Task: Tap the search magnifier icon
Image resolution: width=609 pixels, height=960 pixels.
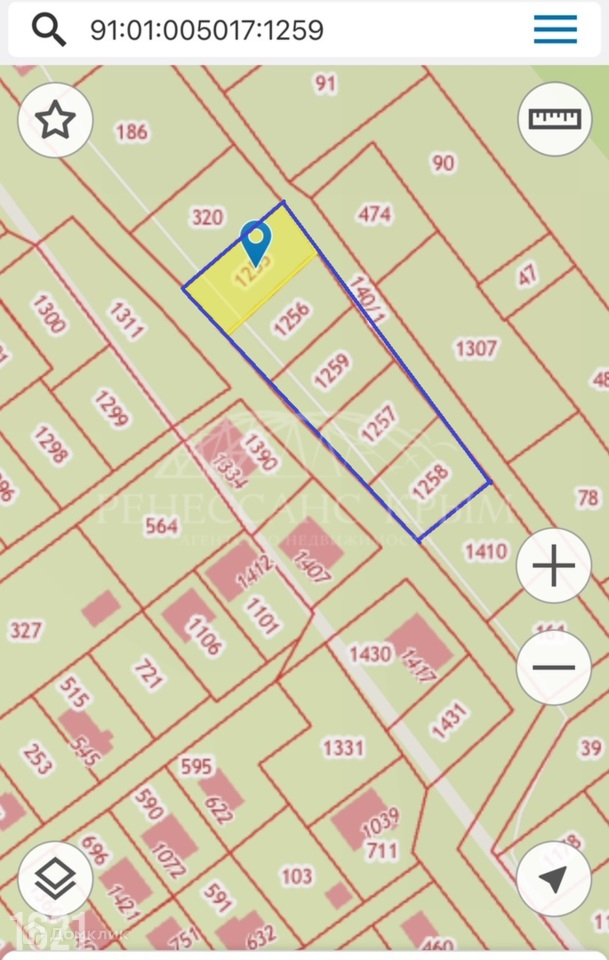Action: [x=47, y=30]
